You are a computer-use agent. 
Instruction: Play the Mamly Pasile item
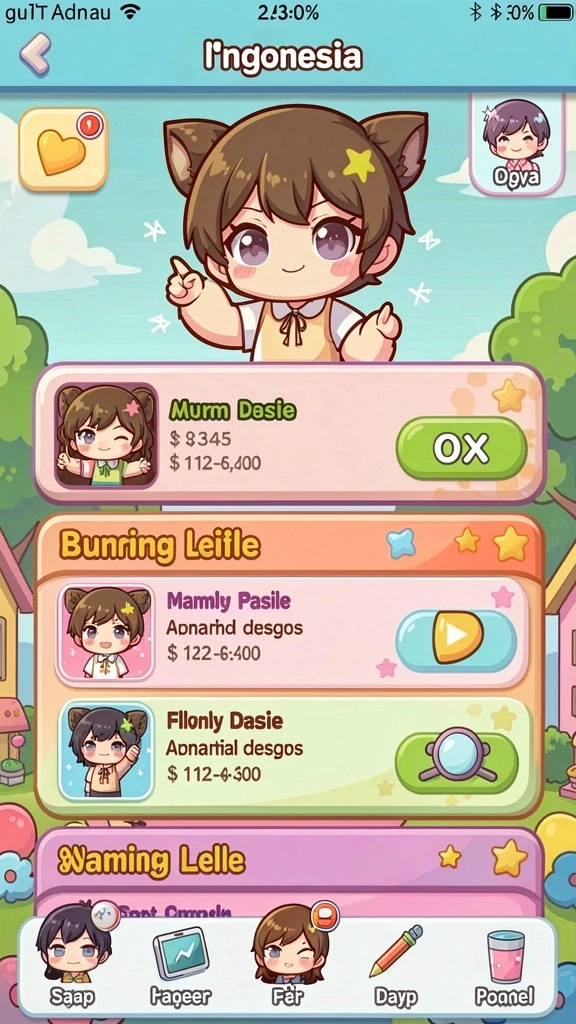tap(456, 641)
